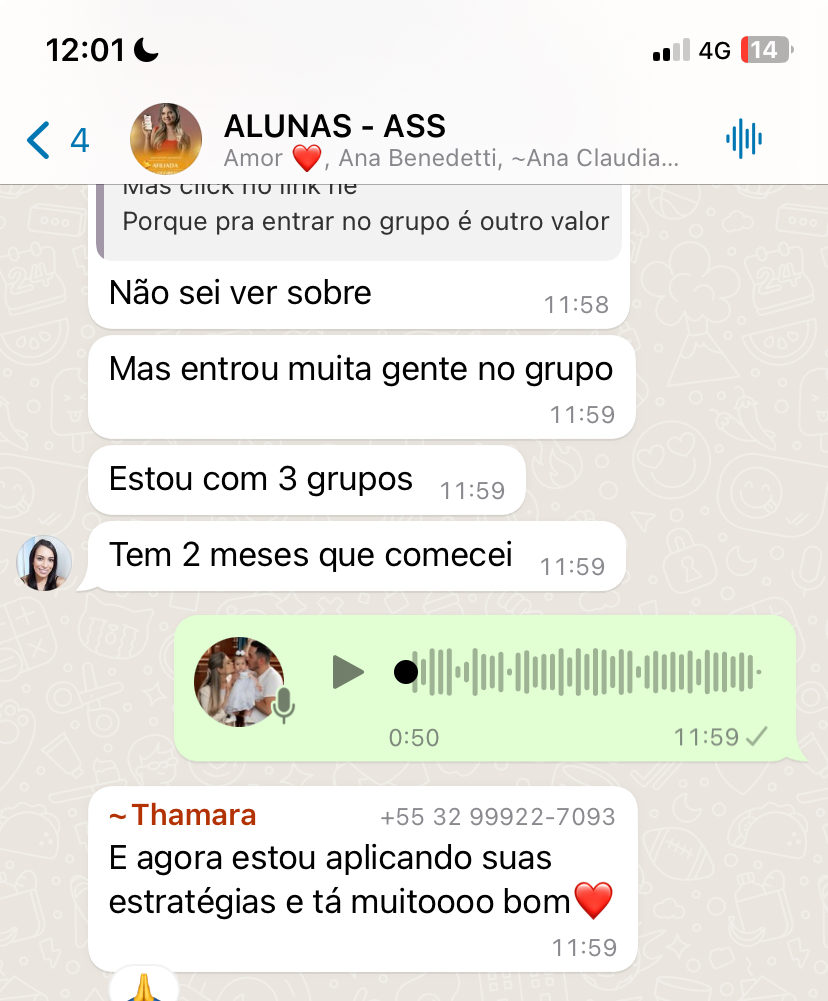The height and width of the screenshot is (1001, 828).
Task: Seek the voice message waveform
Action: [586, 672]
